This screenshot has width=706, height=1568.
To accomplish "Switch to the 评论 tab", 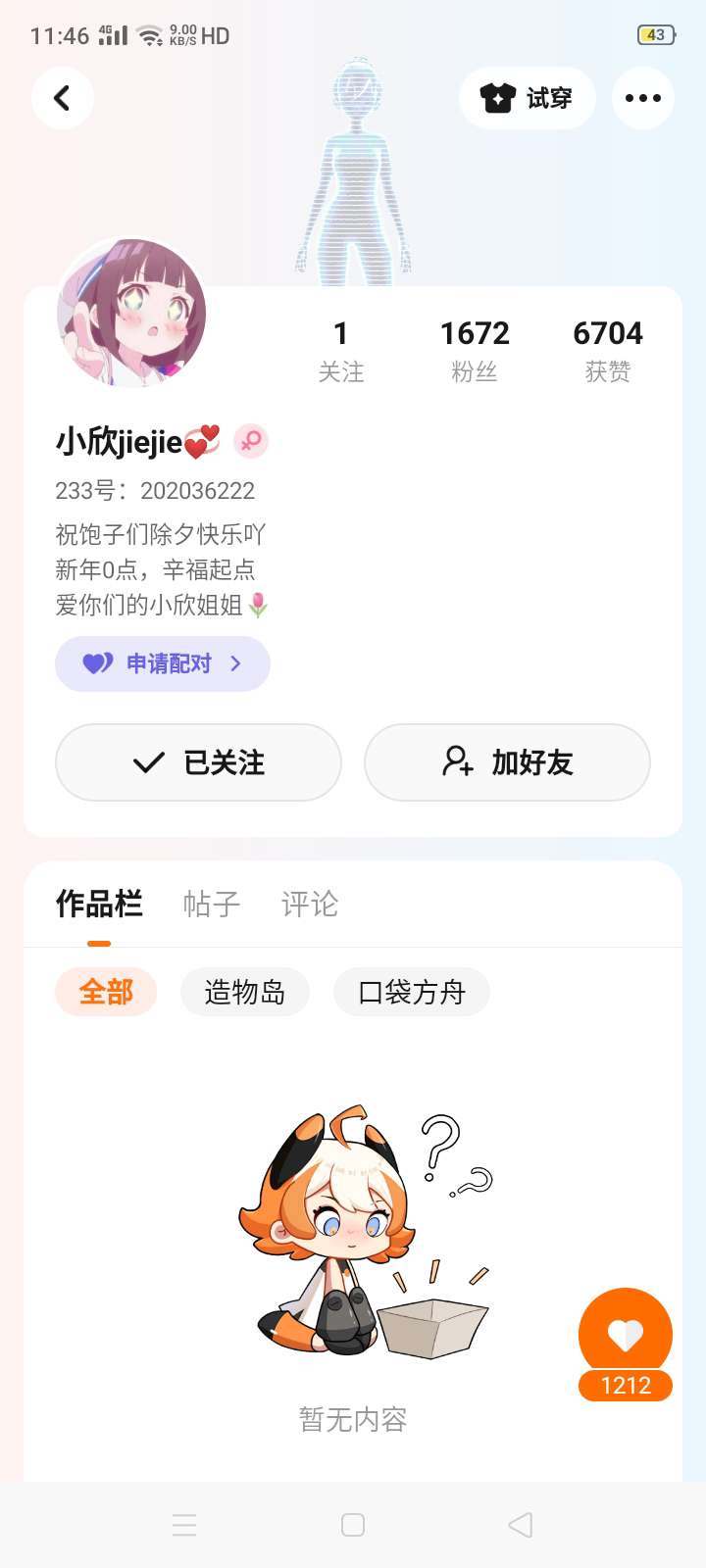I will click(309, 904).
